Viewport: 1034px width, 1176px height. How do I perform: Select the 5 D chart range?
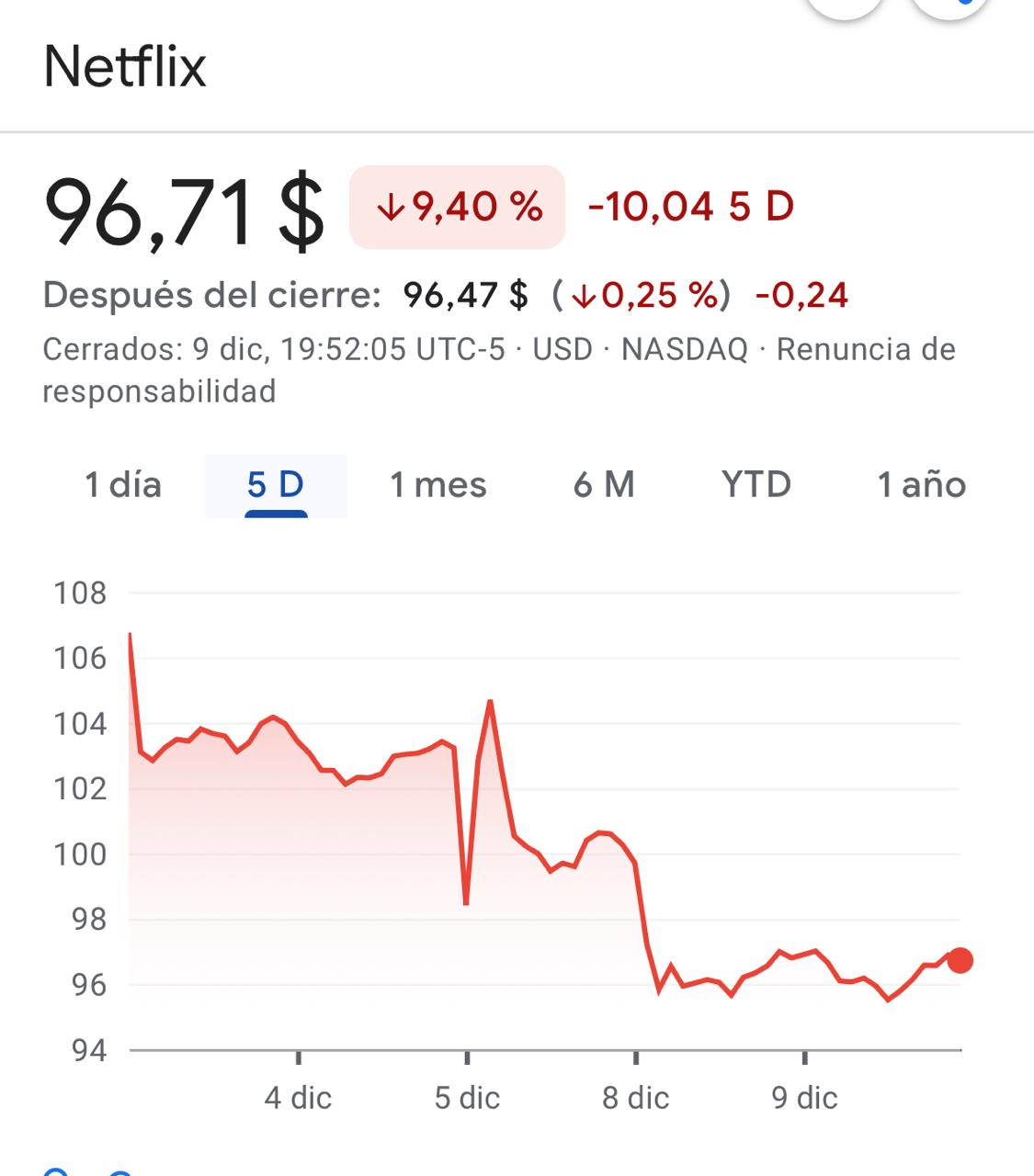276,484
